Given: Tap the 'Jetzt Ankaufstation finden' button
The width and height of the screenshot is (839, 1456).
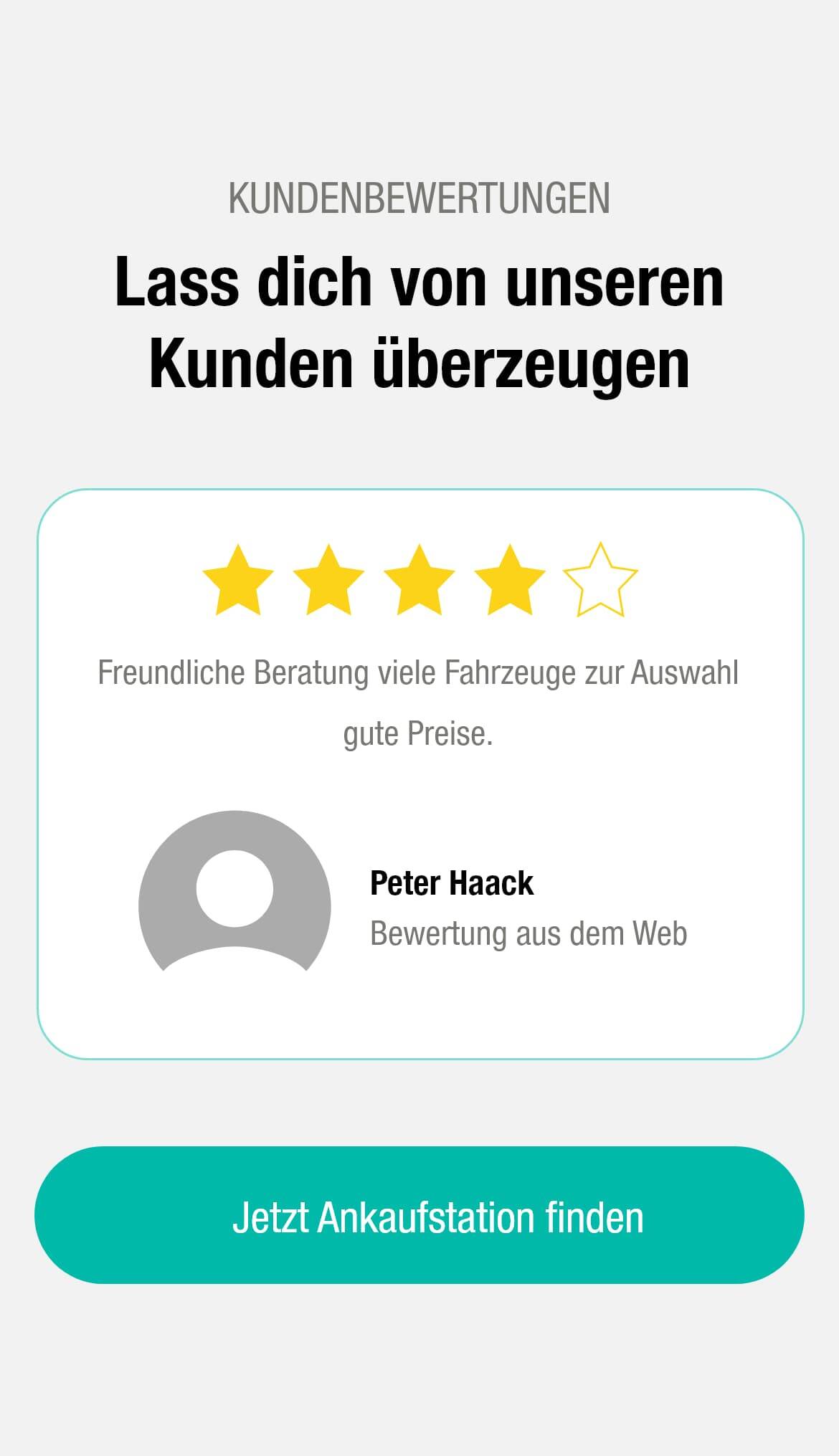Looking at the screenshot, I should (x=419, y=1216).
